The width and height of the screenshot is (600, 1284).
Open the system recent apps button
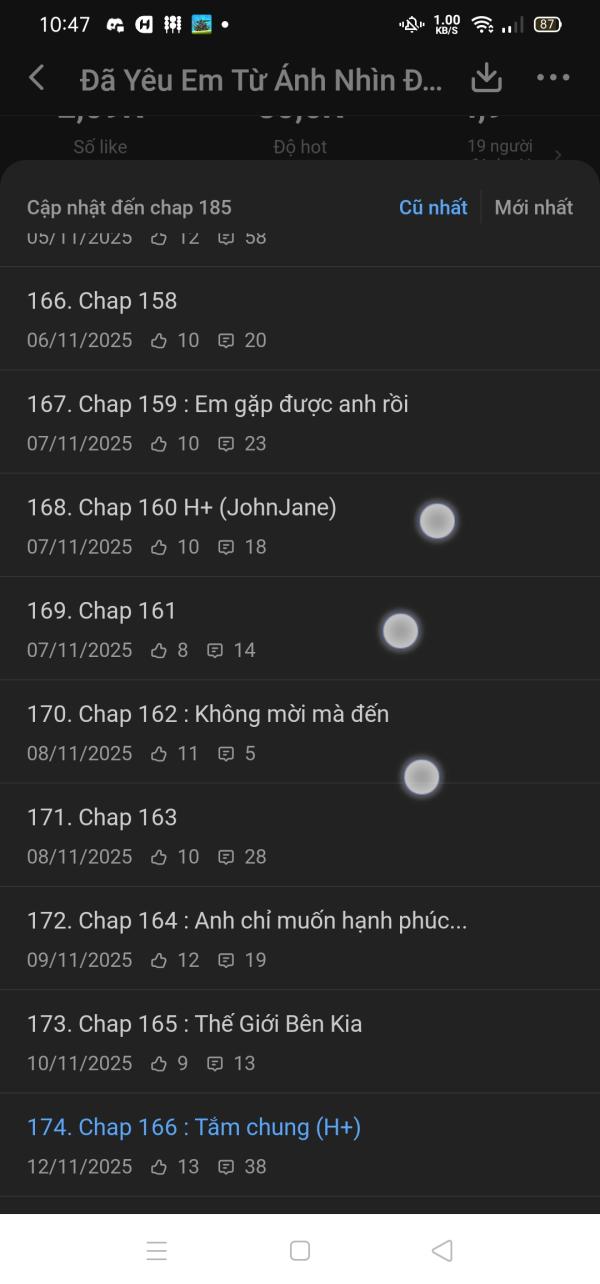point(157,1250)
